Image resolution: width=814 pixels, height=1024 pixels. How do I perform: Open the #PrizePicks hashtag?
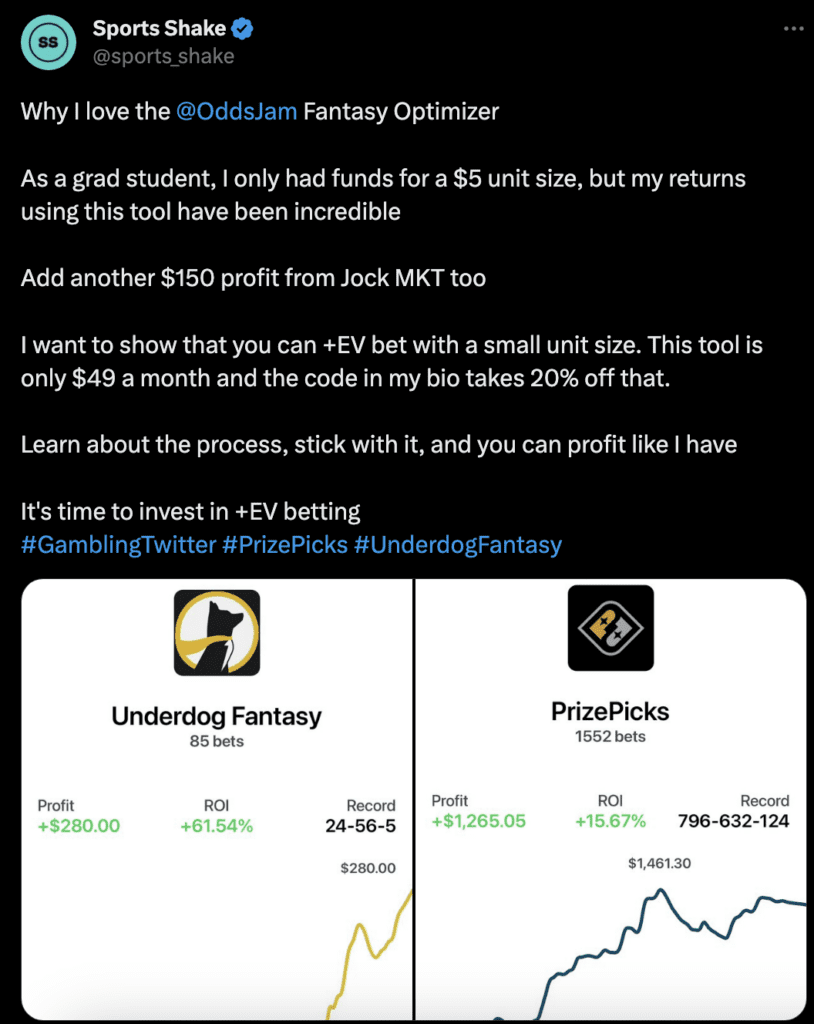284,545
